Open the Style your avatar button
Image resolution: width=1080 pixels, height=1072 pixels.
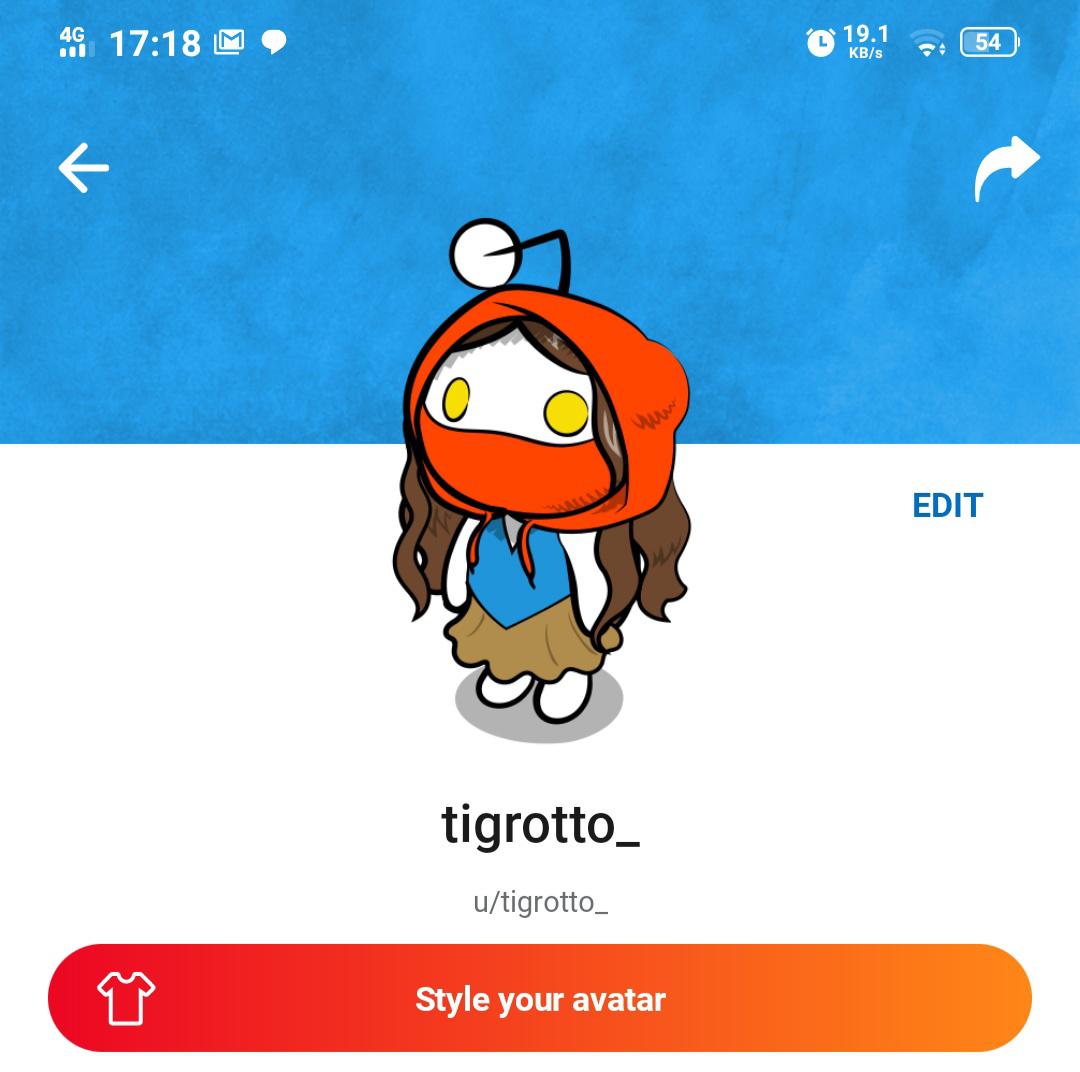540,999
